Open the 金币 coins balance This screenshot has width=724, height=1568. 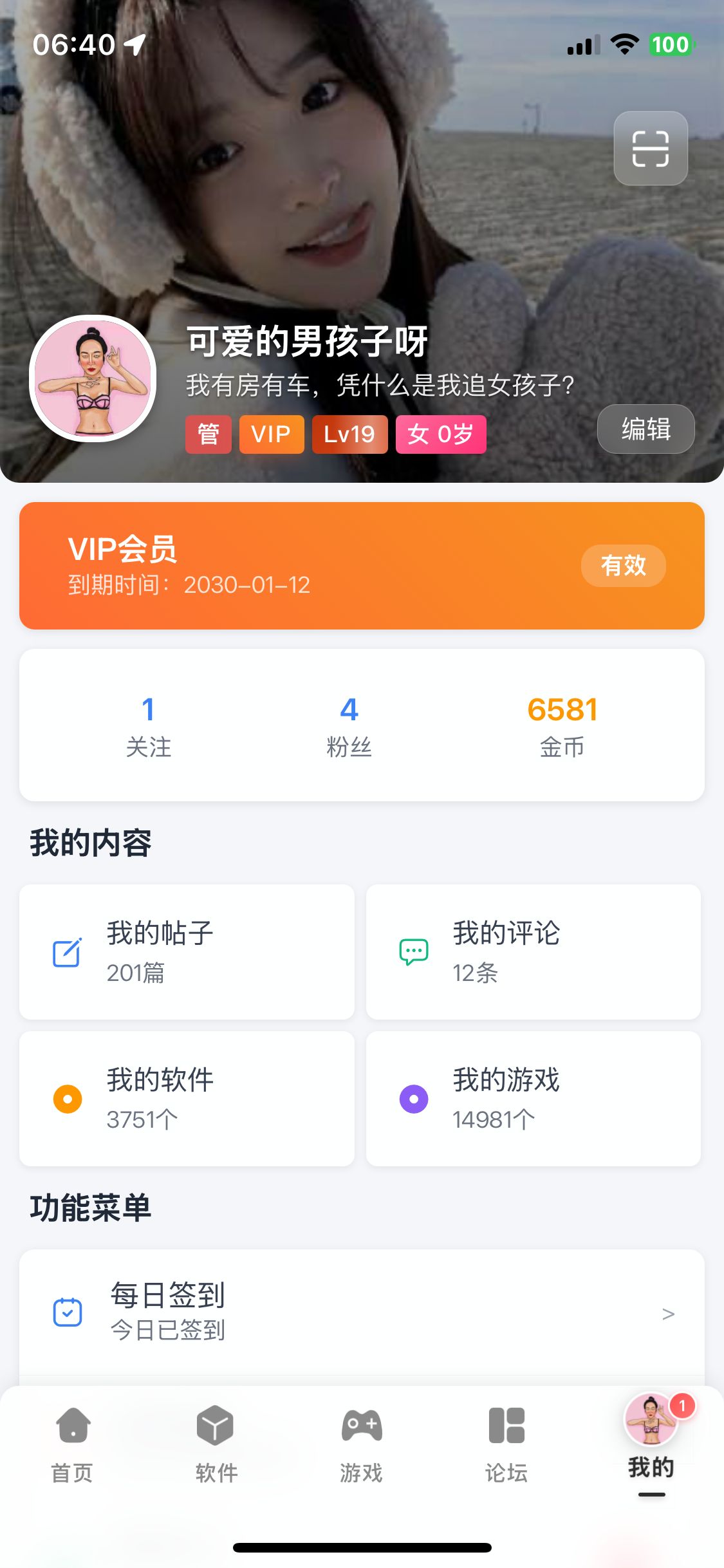coord(562,726)
